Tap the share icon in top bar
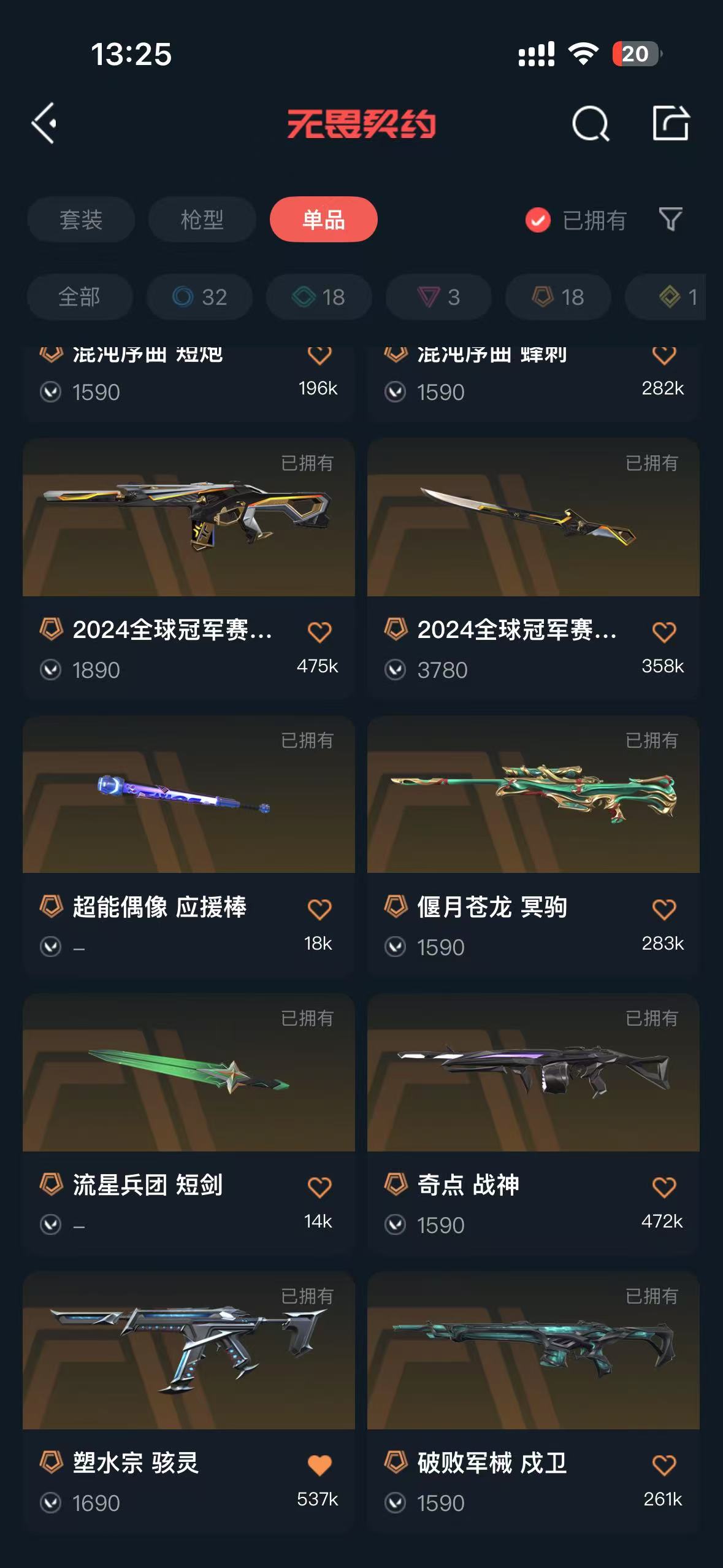 coord(670,123)
